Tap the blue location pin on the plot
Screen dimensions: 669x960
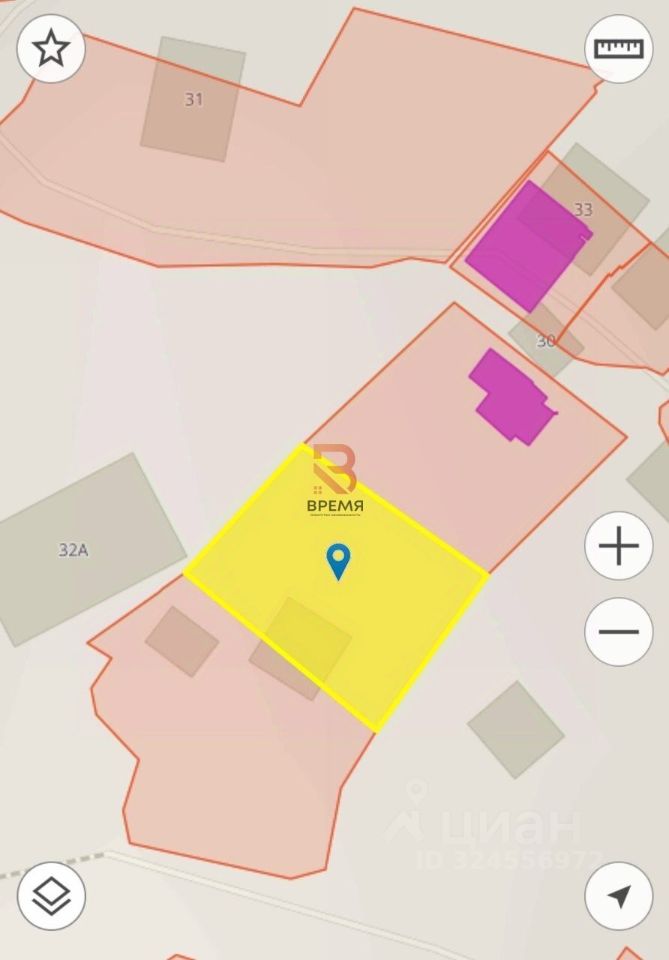tap(339, 560)
